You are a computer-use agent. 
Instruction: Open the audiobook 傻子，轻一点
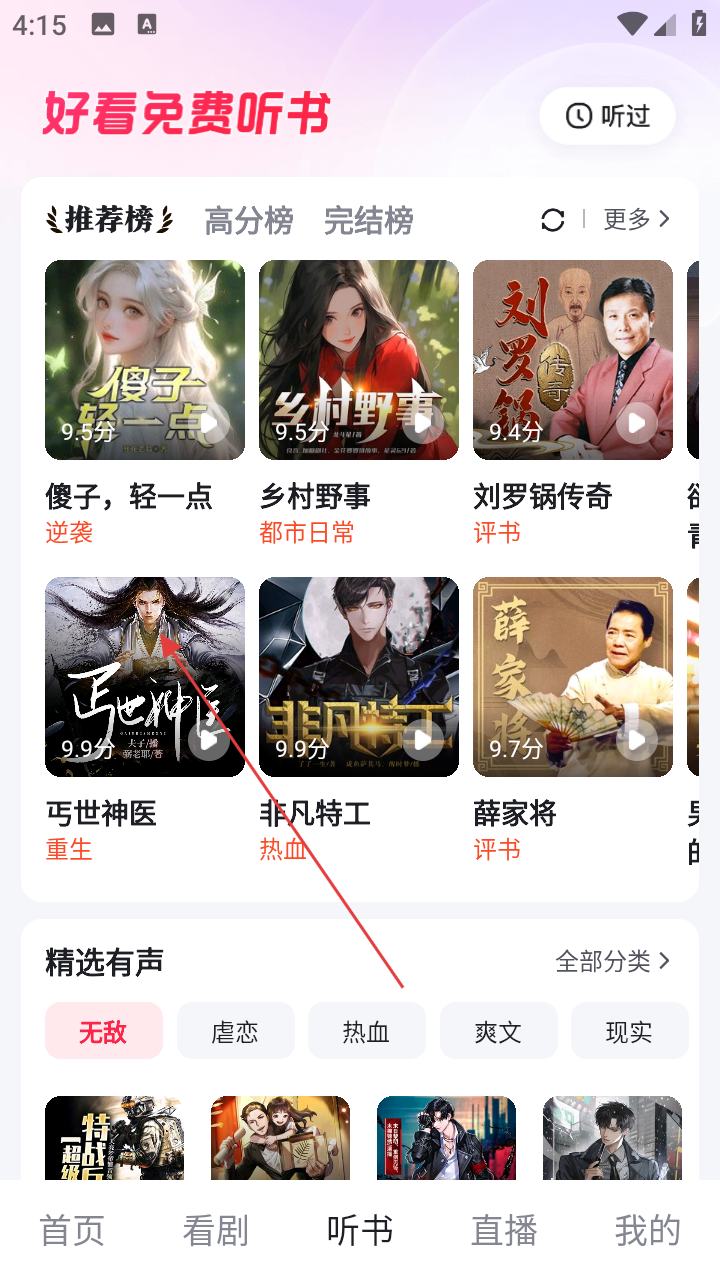coord(145,360)
